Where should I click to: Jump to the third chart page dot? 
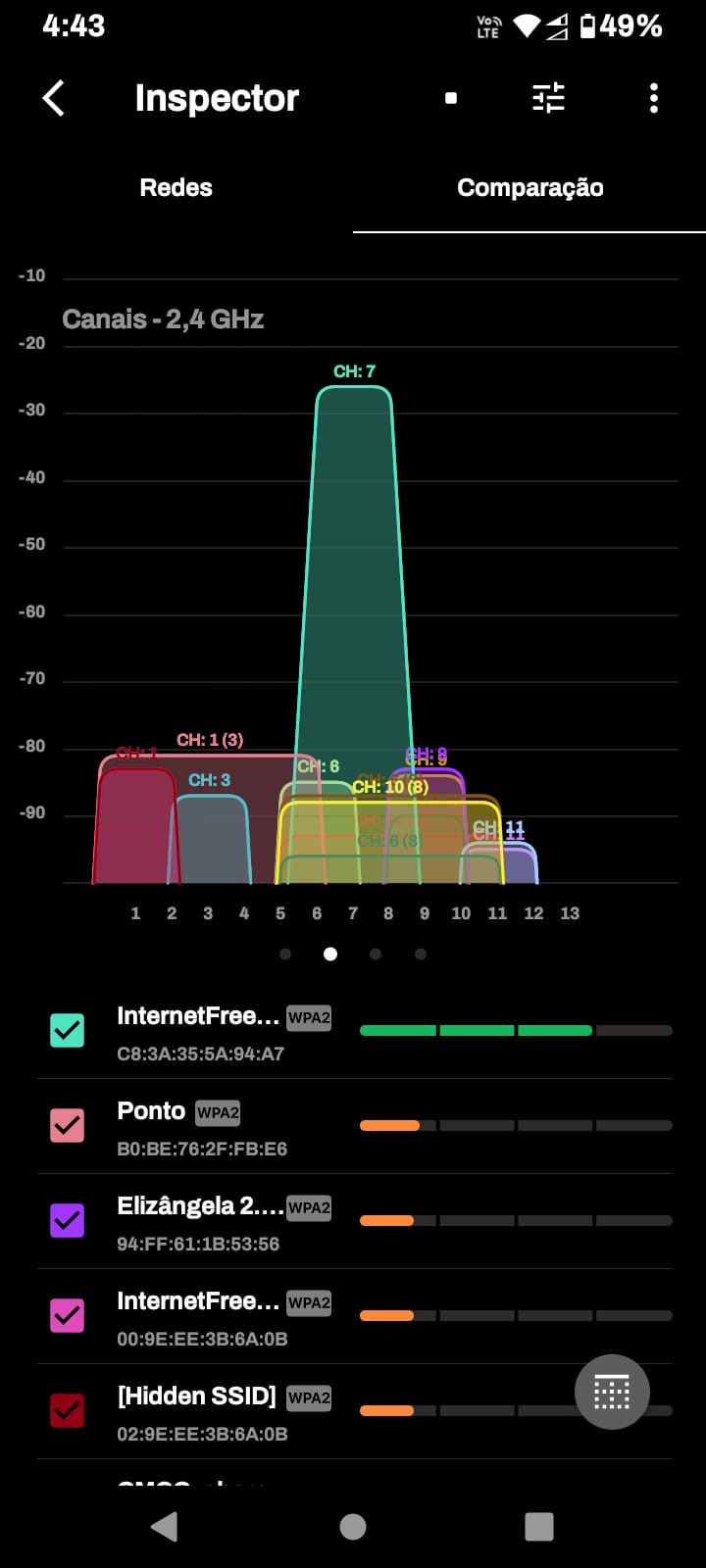(376, 954)
